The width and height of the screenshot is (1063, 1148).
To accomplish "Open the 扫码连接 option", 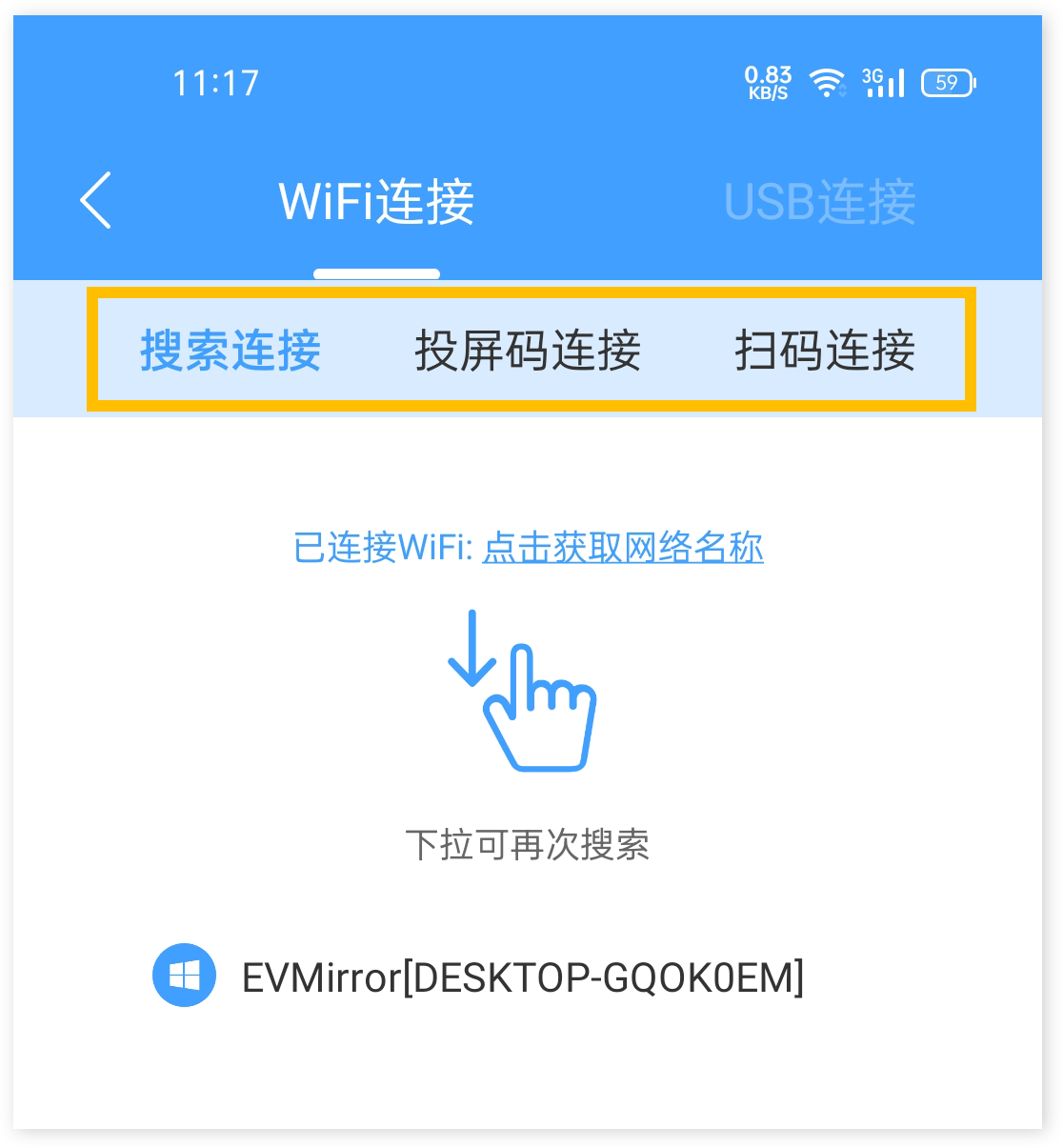I will tap(825, 350).
